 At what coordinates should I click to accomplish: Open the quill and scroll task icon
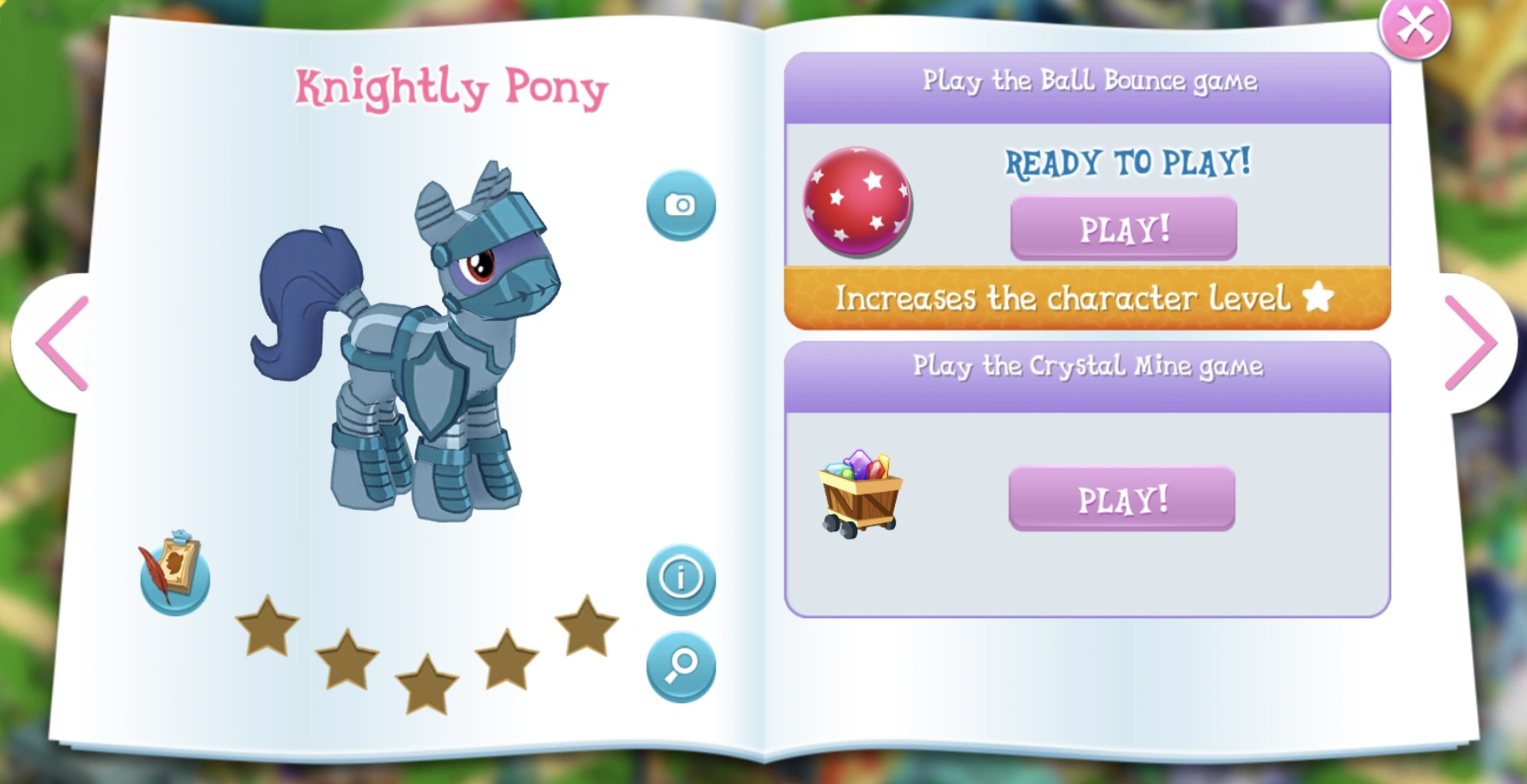click(175, 572)
